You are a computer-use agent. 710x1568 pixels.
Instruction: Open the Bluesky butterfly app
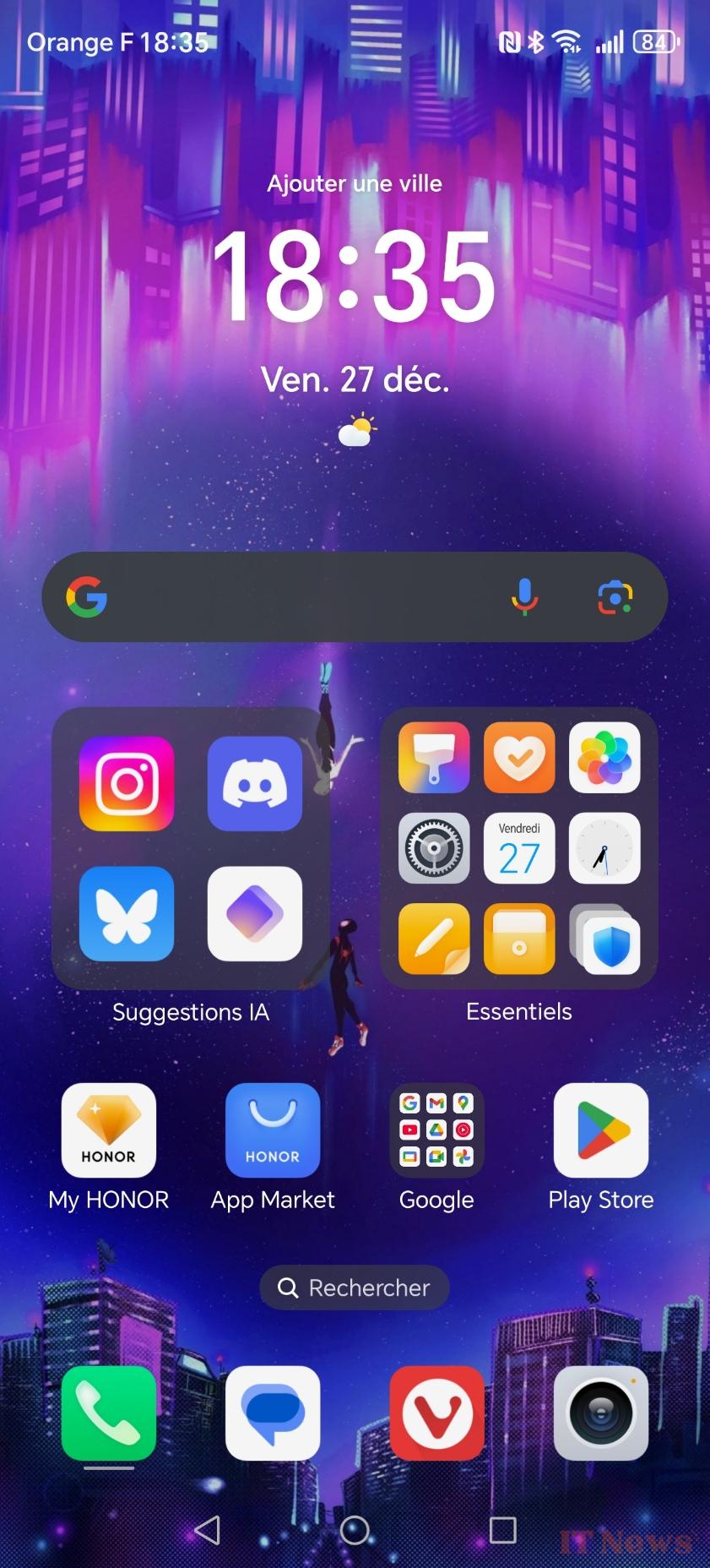click(x=127, y=914)
